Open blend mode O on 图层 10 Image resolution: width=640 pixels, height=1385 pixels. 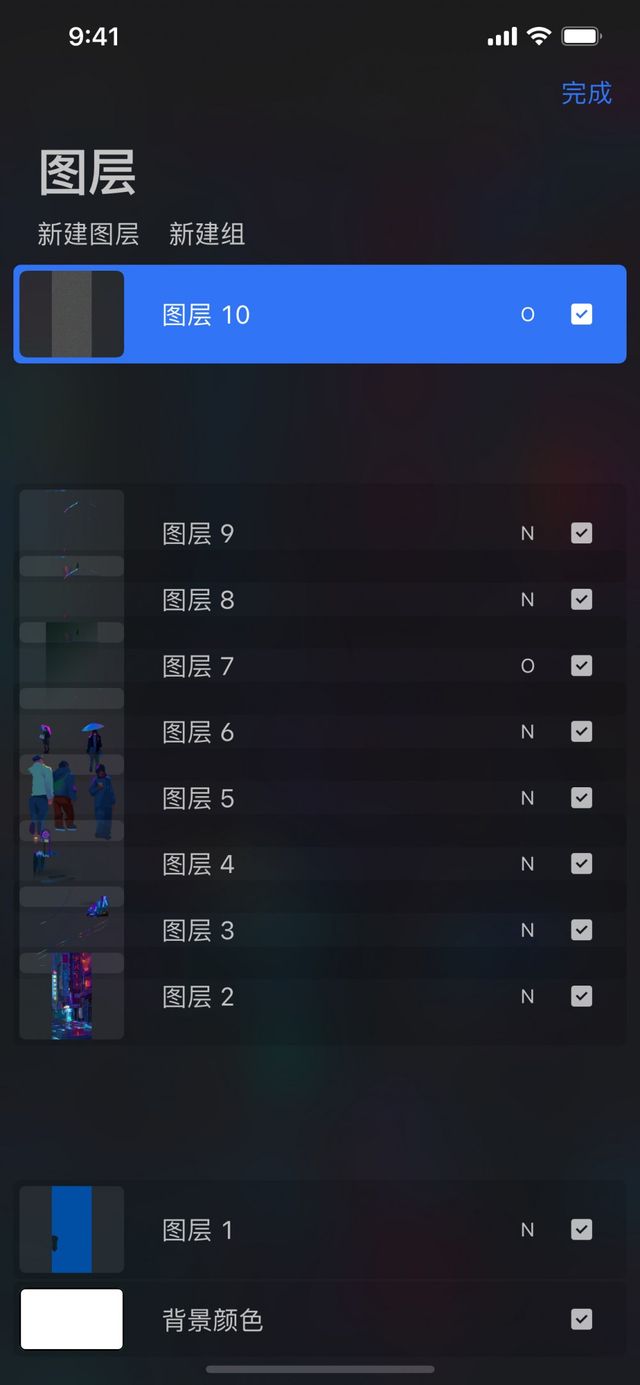[528, 315]
